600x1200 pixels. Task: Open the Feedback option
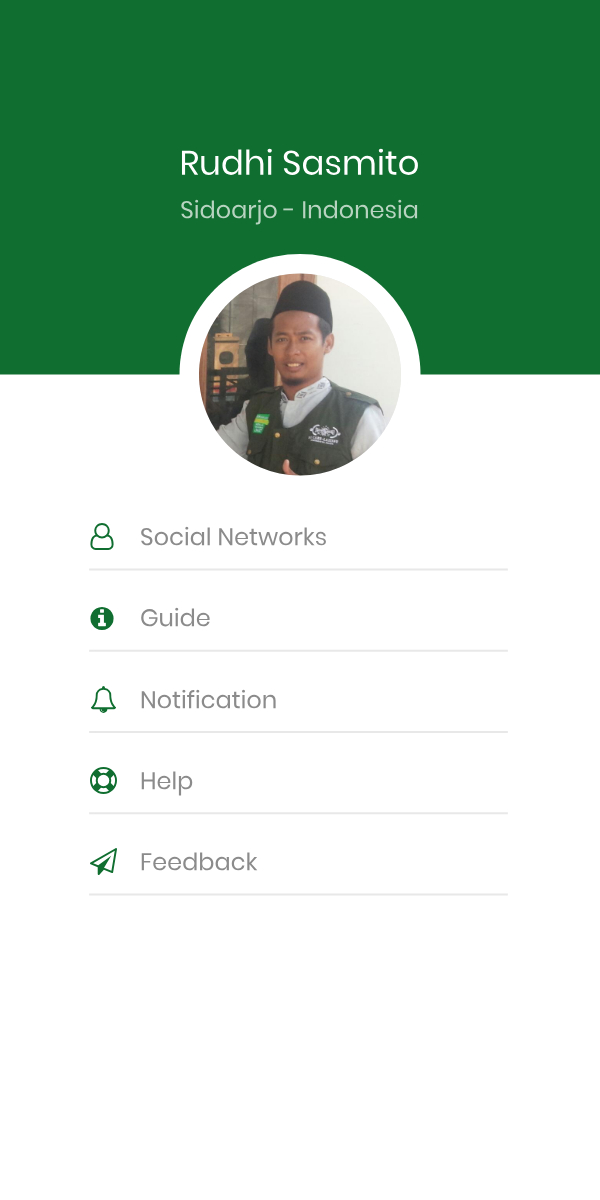coord(198,862)
